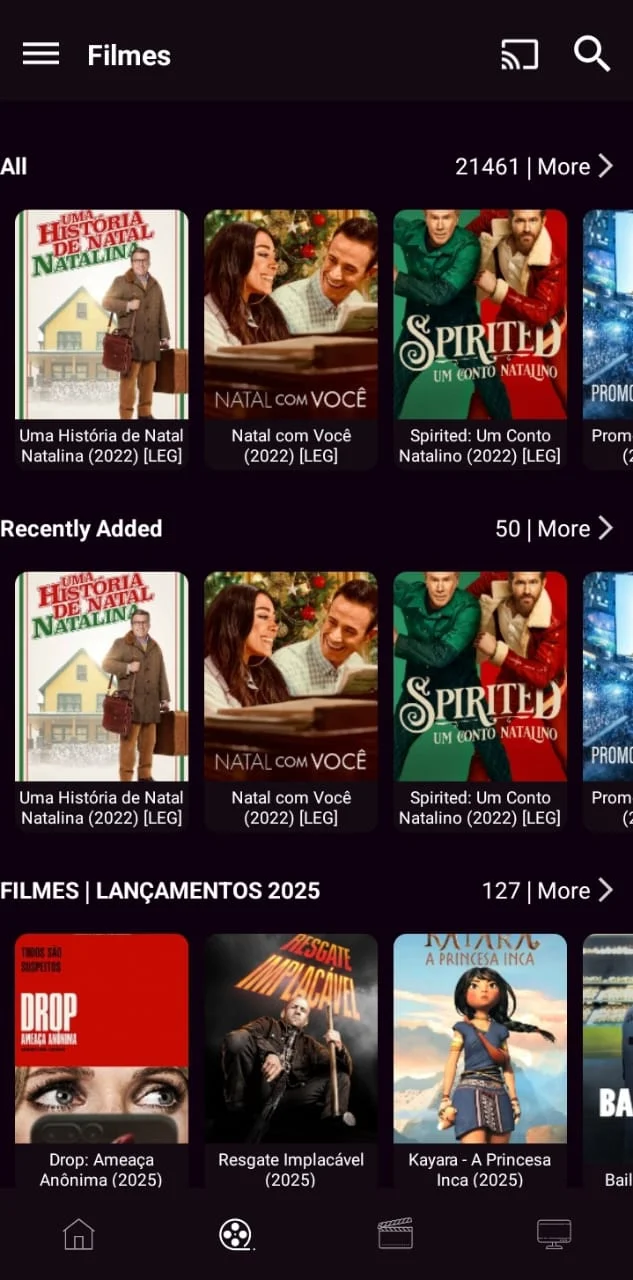Screen dimensions: 633x1280
Task: Tap the cast to device icon
Action: (519, 54)
